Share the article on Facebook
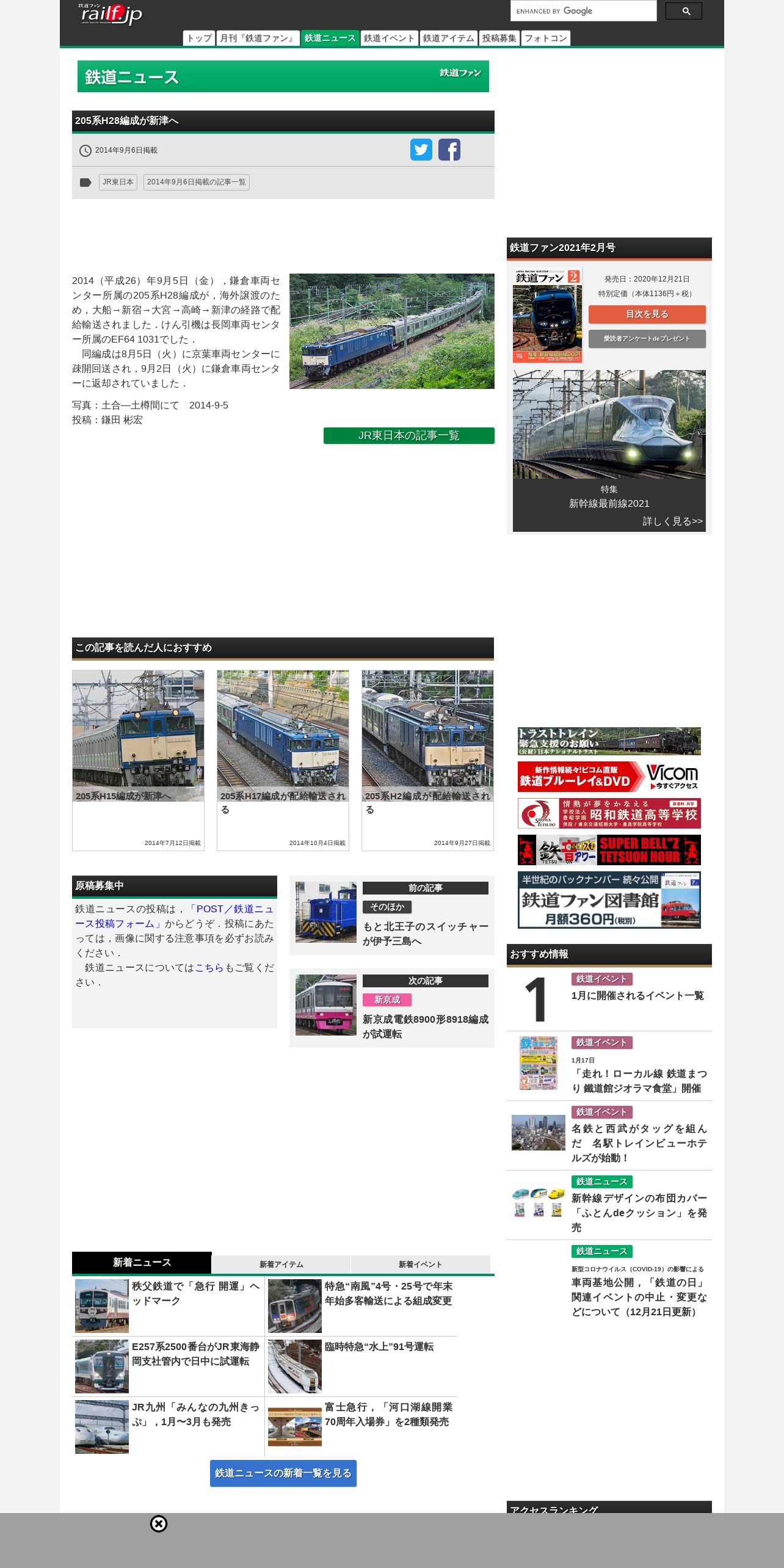 (x=449, y=150)
